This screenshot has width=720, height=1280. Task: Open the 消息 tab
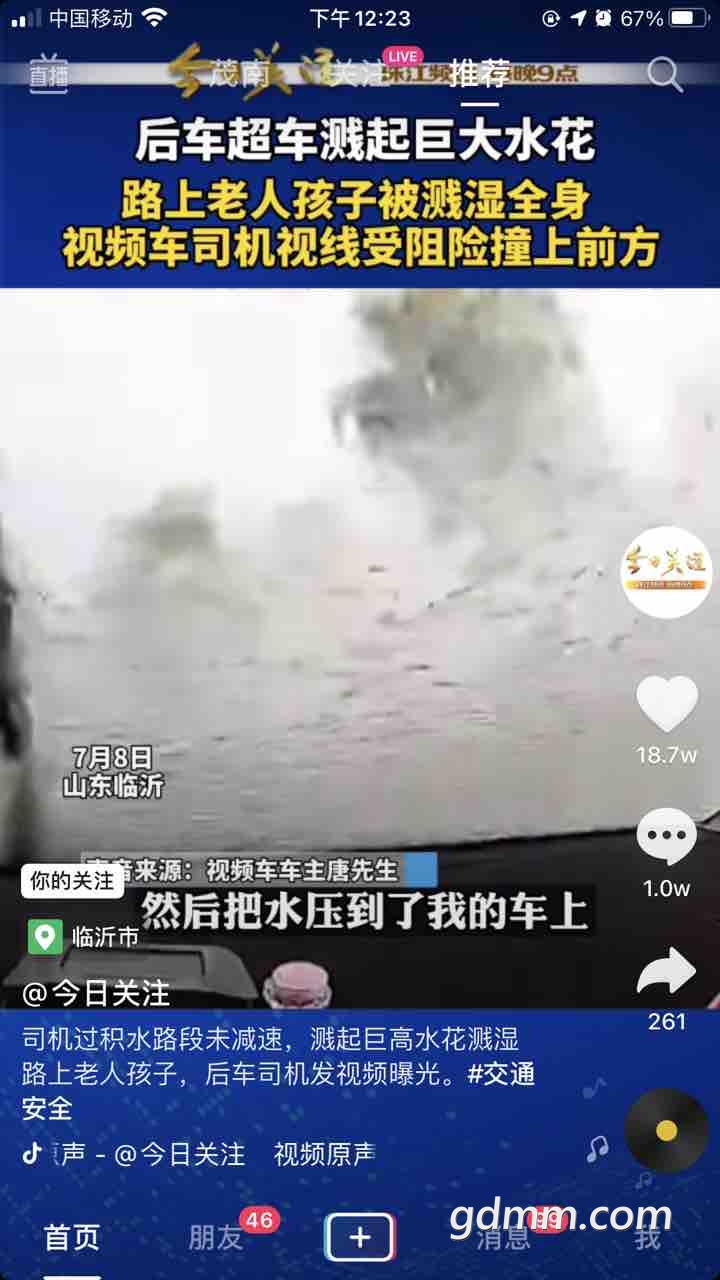click(x=503, y=1237)
